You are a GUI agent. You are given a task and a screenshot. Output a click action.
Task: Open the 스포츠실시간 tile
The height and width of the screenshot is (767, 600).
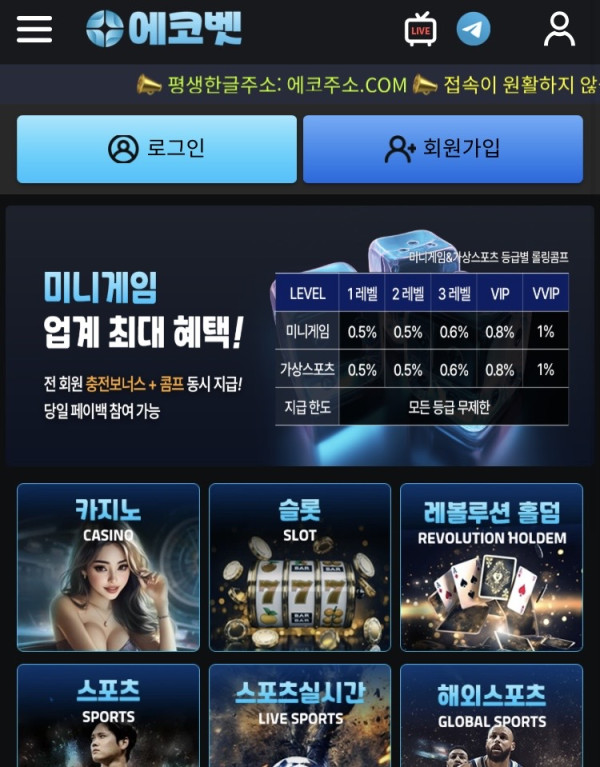[x=300, y=716]
